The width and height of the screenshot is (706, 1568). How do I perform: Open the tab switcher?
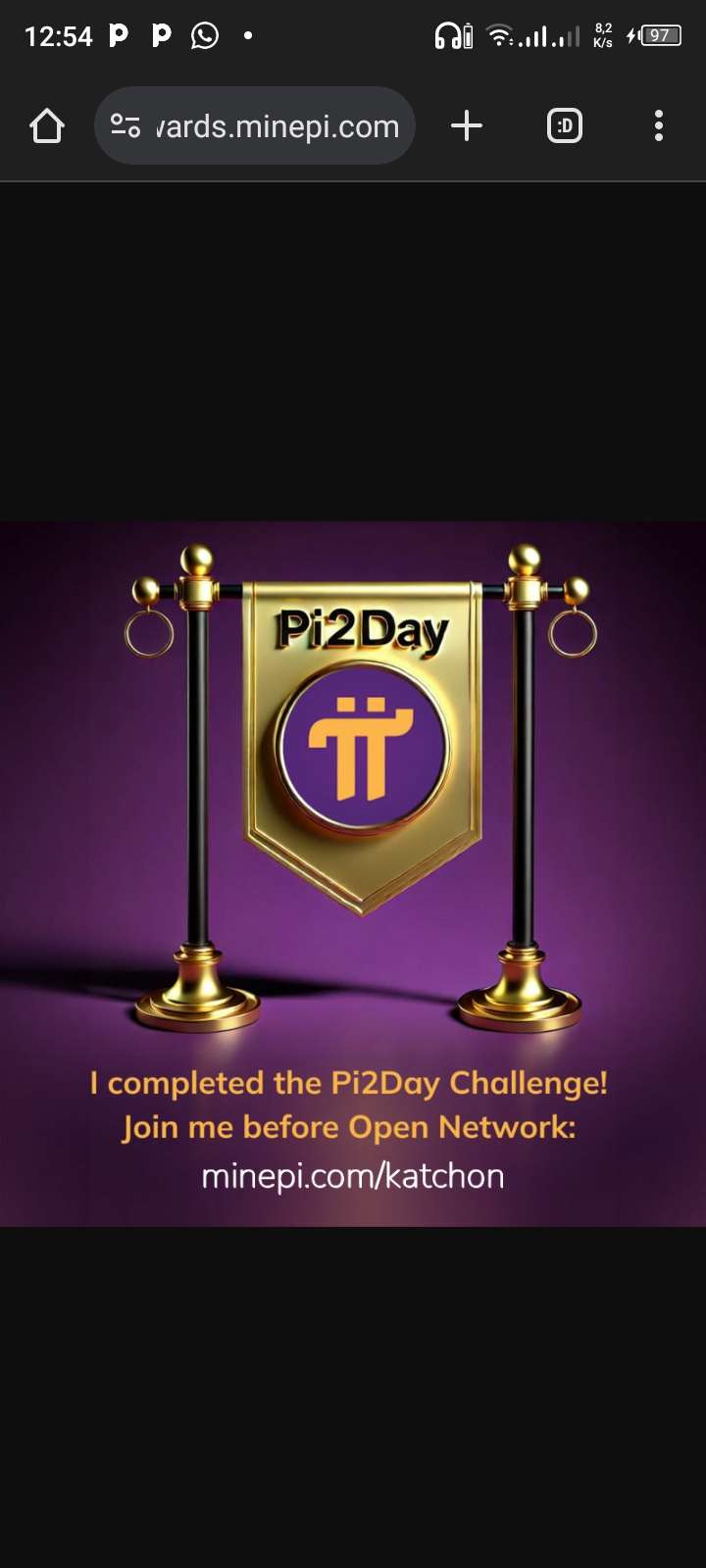564,125
